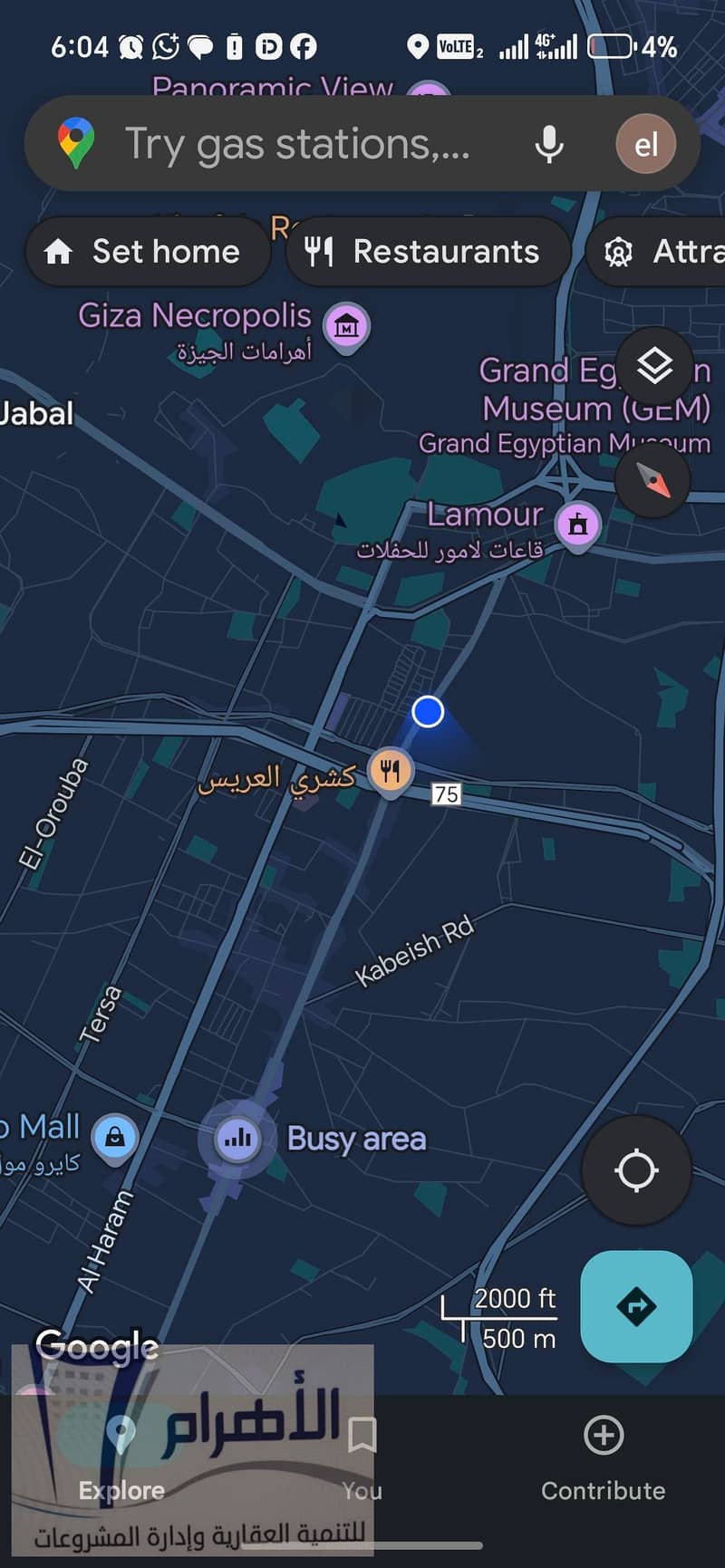Open the map layers button
Screen dimensions: 725x1568
[x=654, y=366]
